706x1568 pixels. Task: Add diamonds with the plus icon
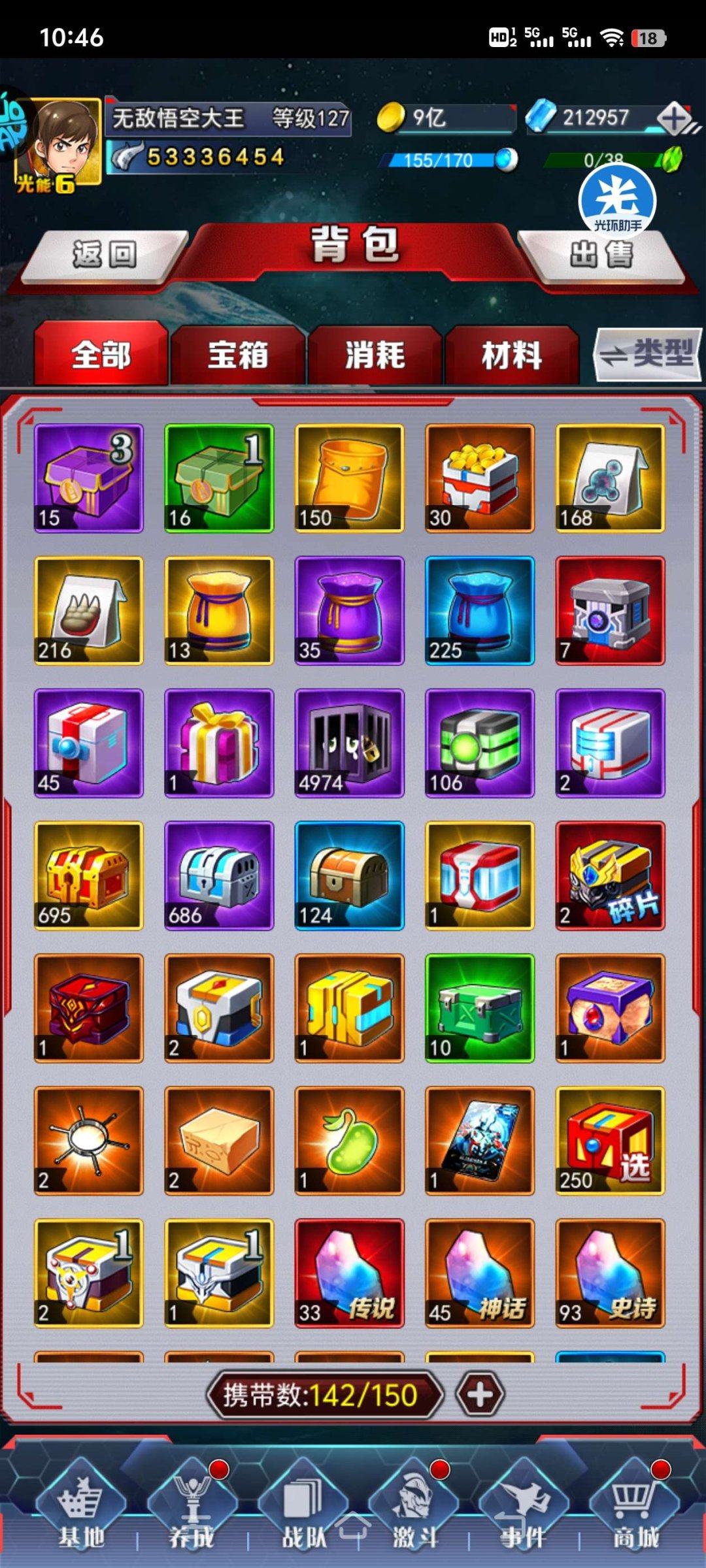point(675,118)
